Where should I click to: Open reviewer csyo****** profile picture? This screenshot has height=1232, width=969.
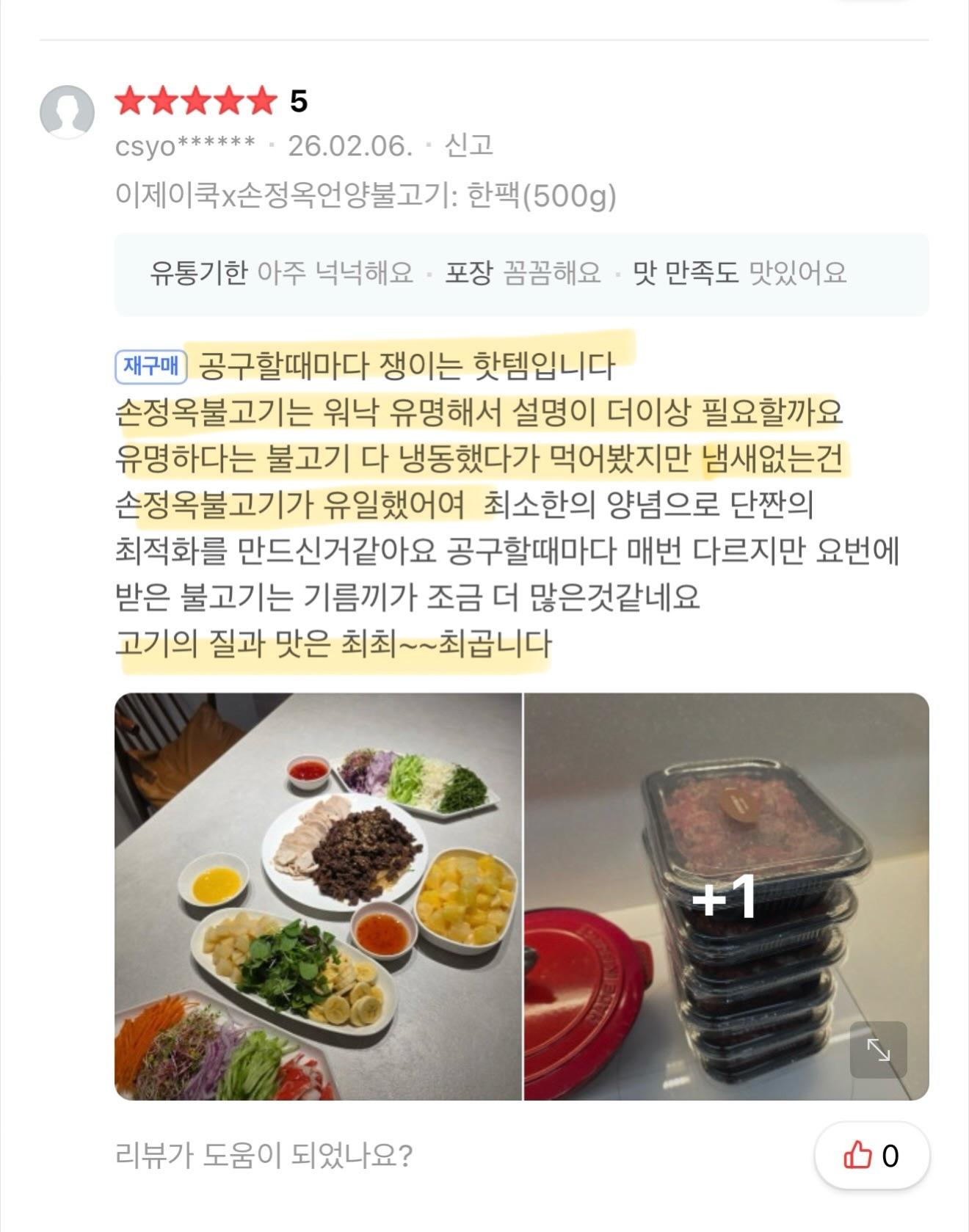point(67,112)
